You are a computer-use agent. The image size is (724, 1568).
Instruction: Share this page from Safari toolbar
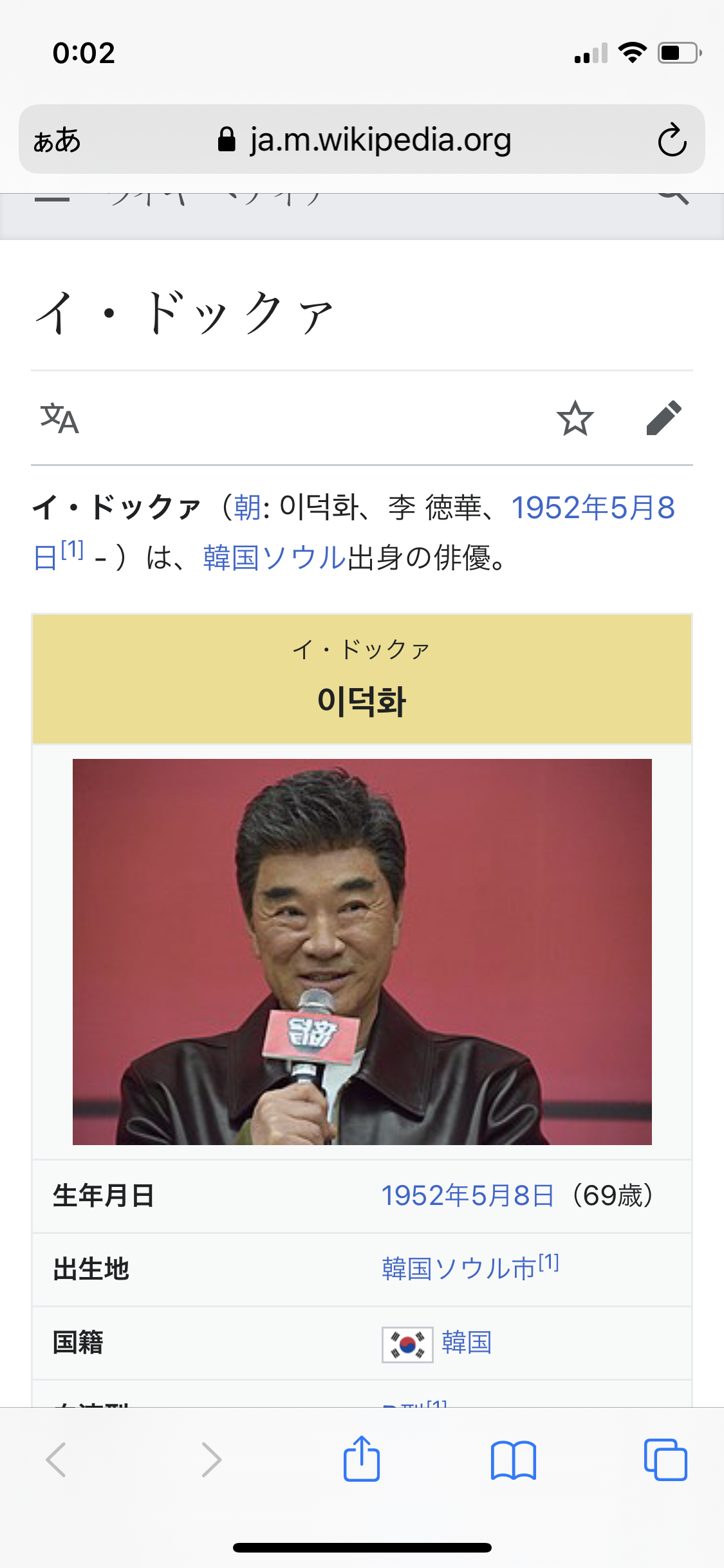[x=362, y=1459]
